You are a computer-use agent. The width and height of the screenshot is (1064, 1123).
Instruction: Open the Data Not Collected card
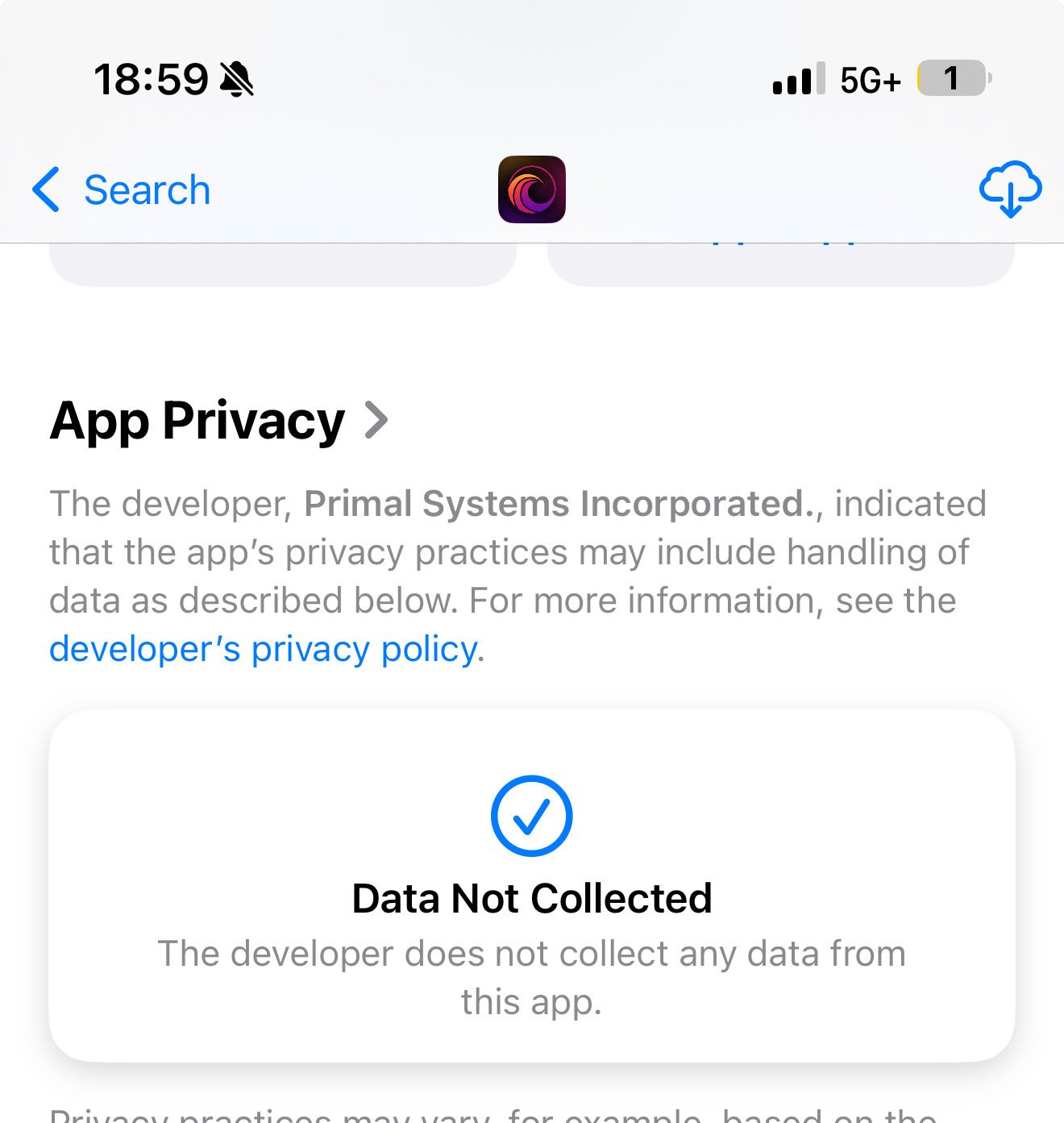click(x=531, y=885)
